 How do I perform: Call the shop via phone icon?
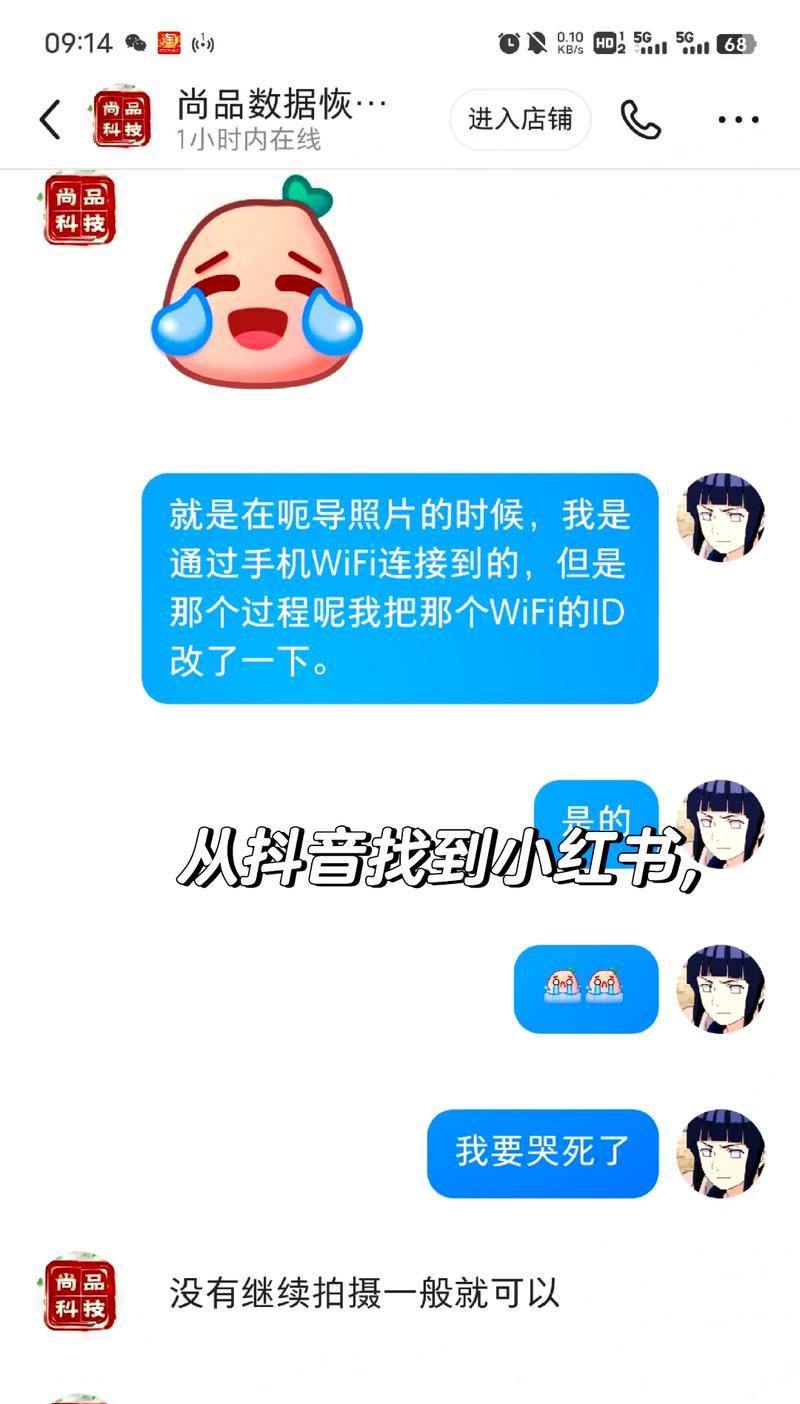640,120
